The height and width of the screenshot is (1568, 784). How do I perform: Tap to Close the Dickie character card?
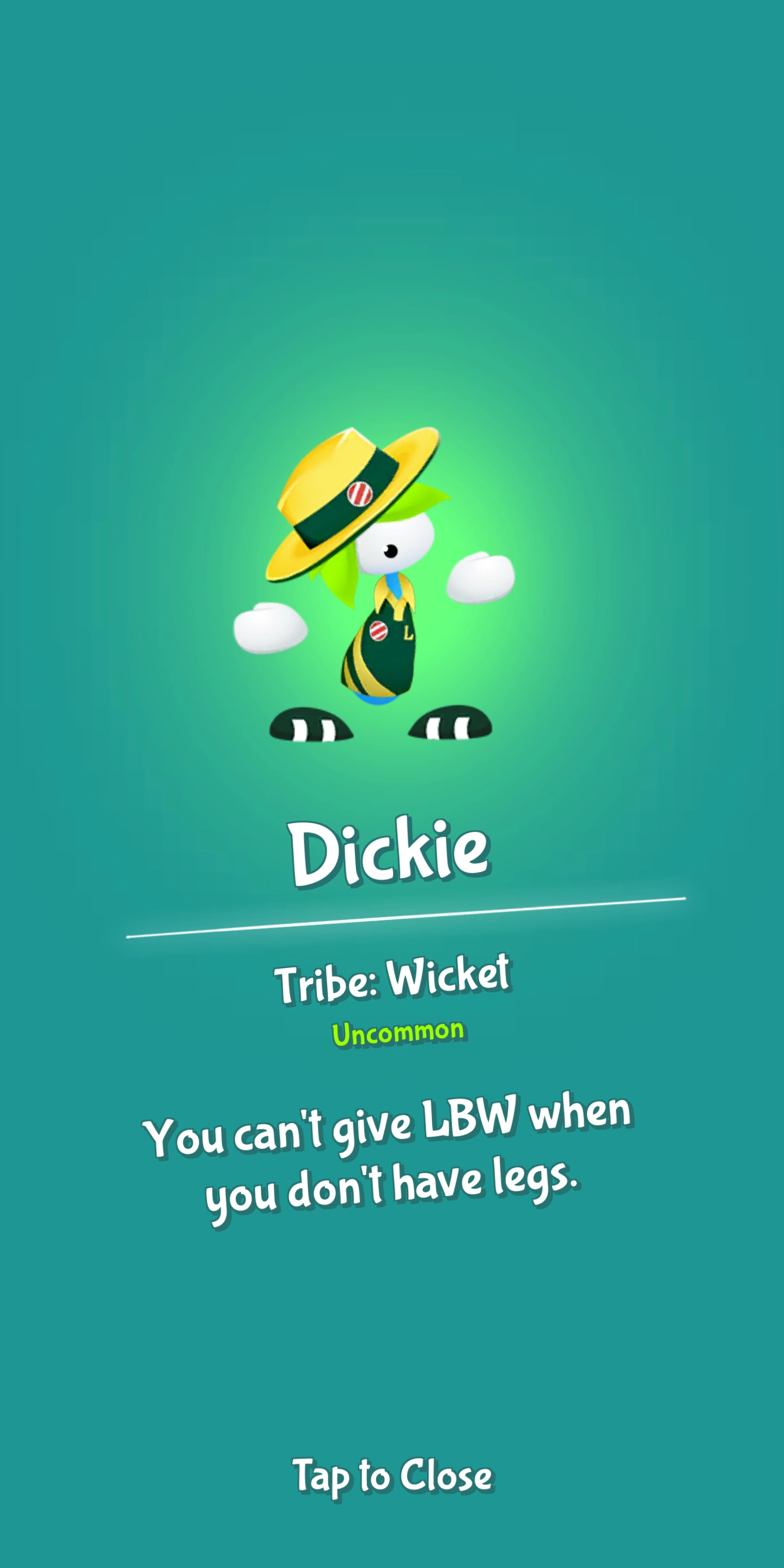point(393,1475)
